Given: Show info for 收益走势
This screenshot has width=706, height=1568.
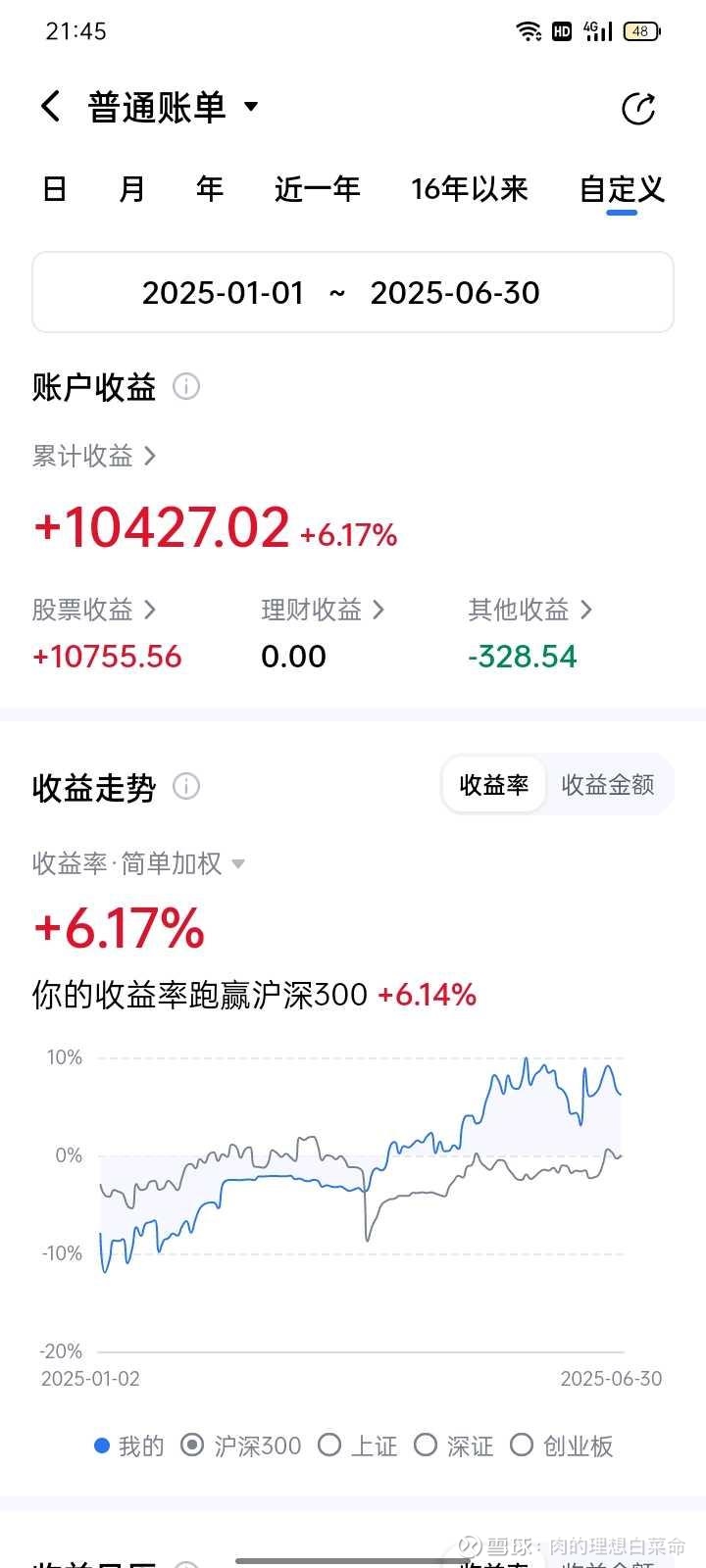Looking at the screenshot, I should pos(186,786).
